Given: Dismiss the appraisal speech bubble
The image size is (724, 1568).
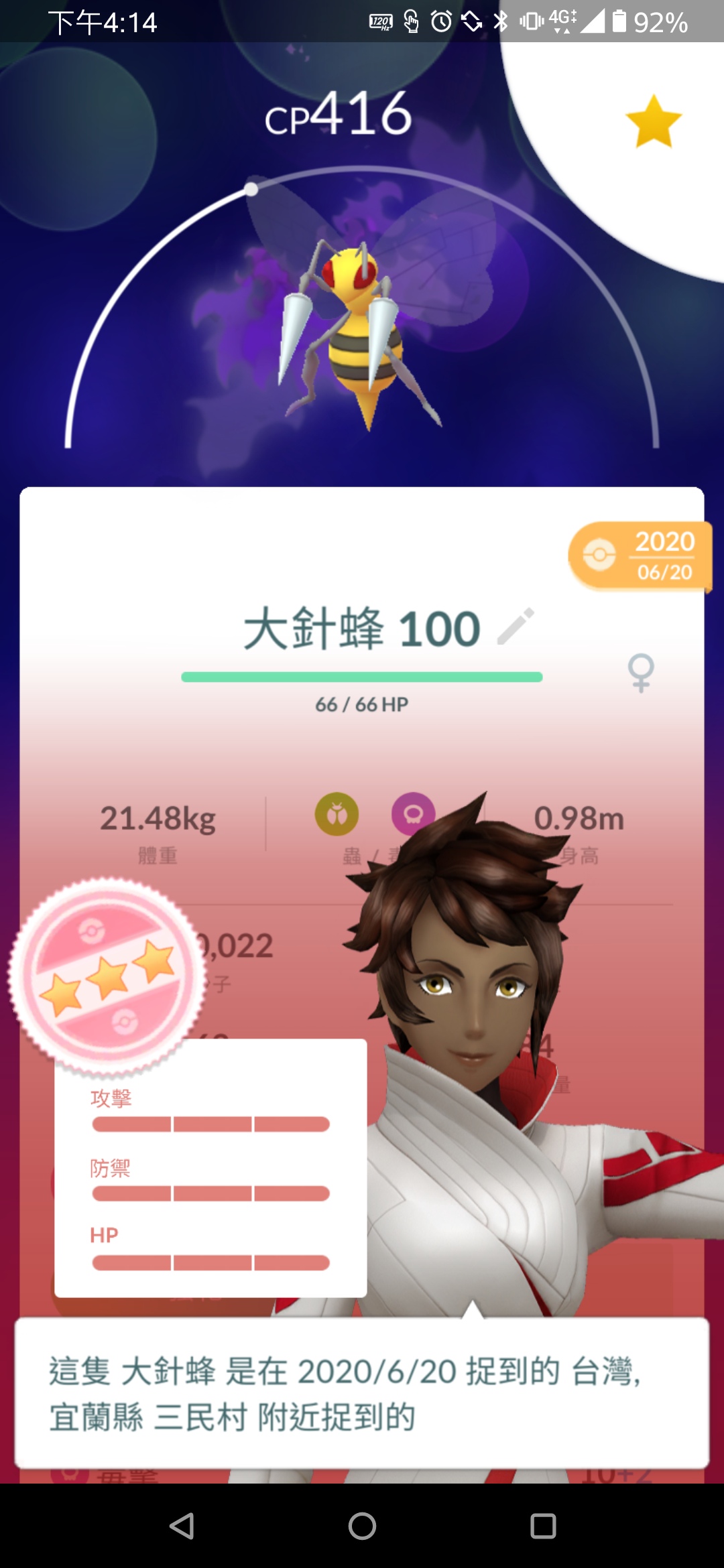Looking at the screenshot, I should tap(362, 1394).
